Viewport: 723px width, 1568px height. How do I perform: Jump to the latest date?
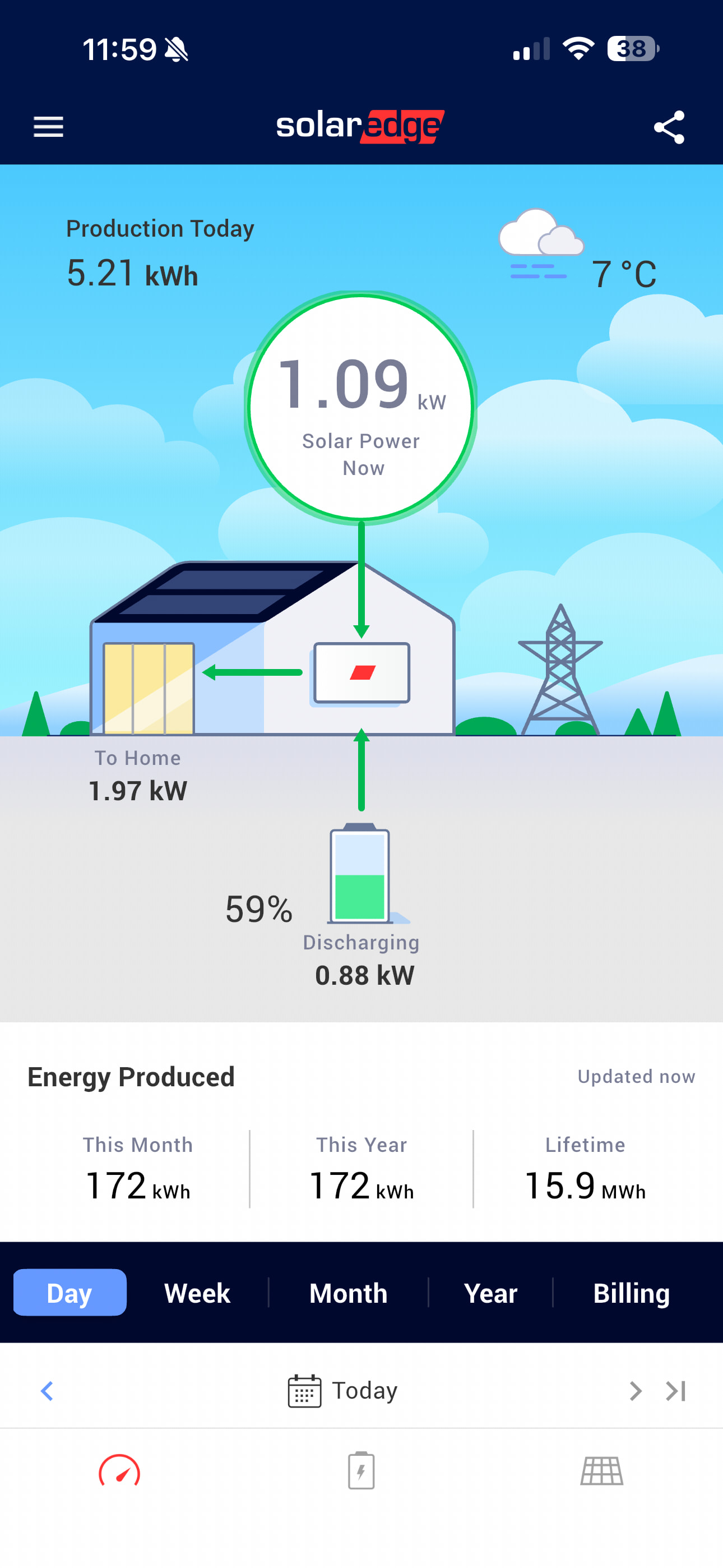pos(676,1391)
